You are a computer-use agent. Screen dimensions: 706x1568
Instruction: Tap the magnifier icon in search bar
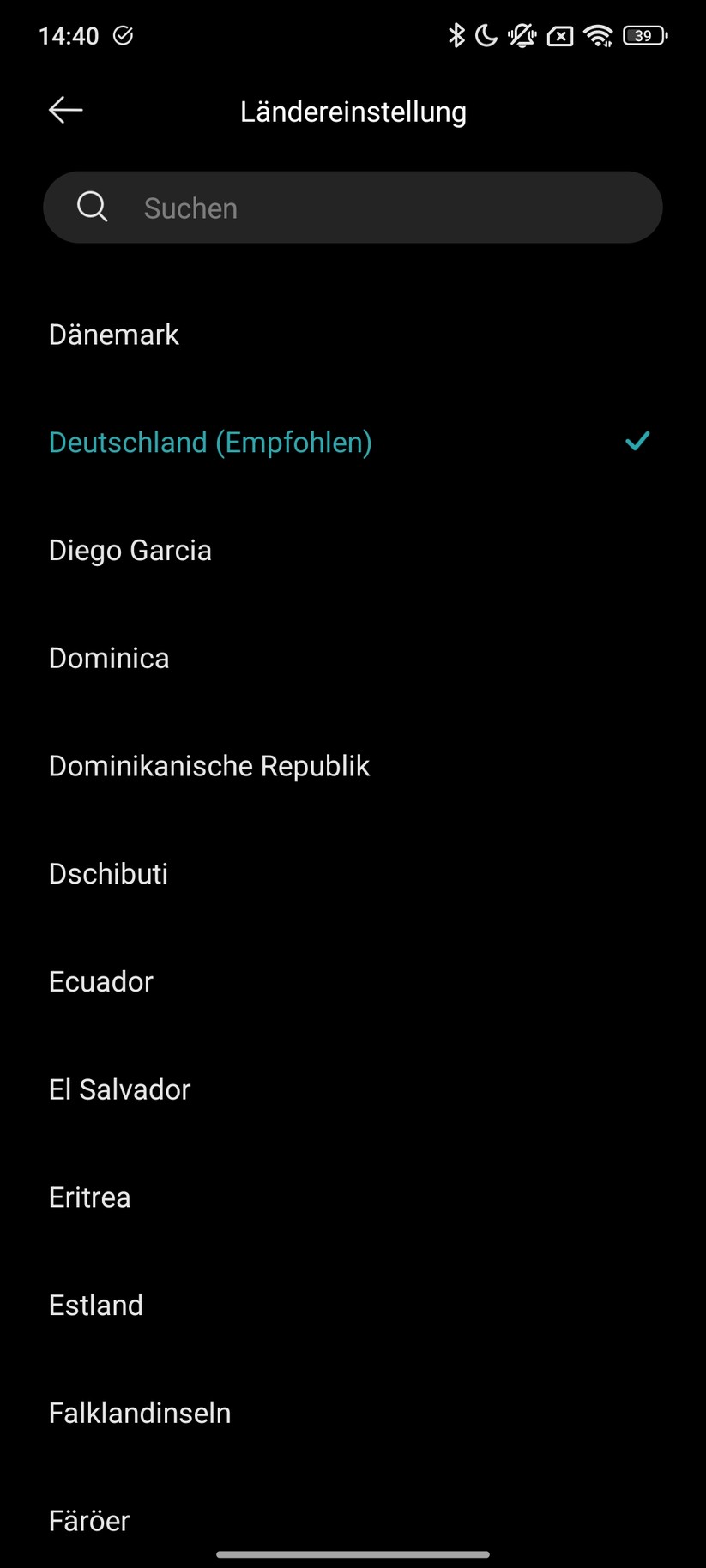[x=93, y=207]
